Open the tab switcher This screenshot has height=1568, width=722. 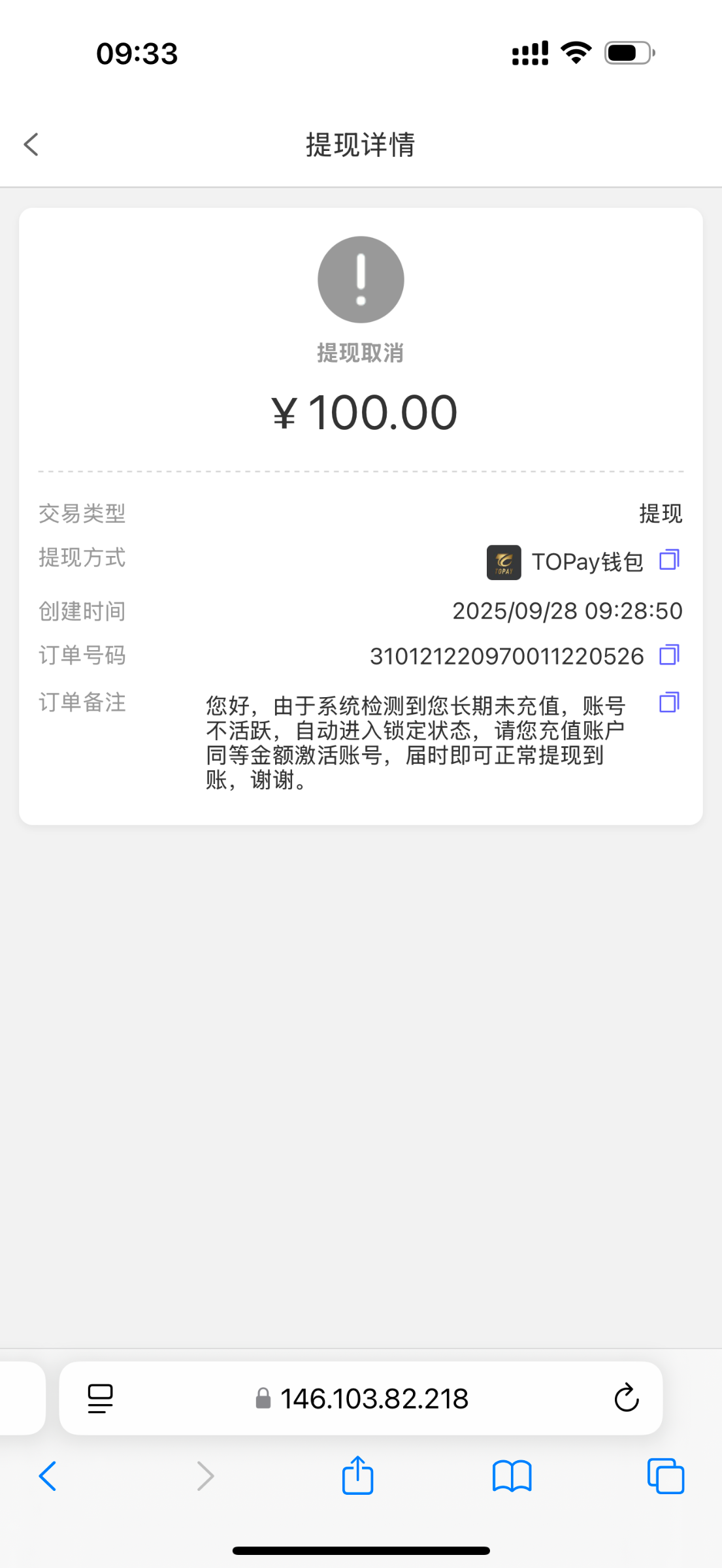[x=665, y=1475]
